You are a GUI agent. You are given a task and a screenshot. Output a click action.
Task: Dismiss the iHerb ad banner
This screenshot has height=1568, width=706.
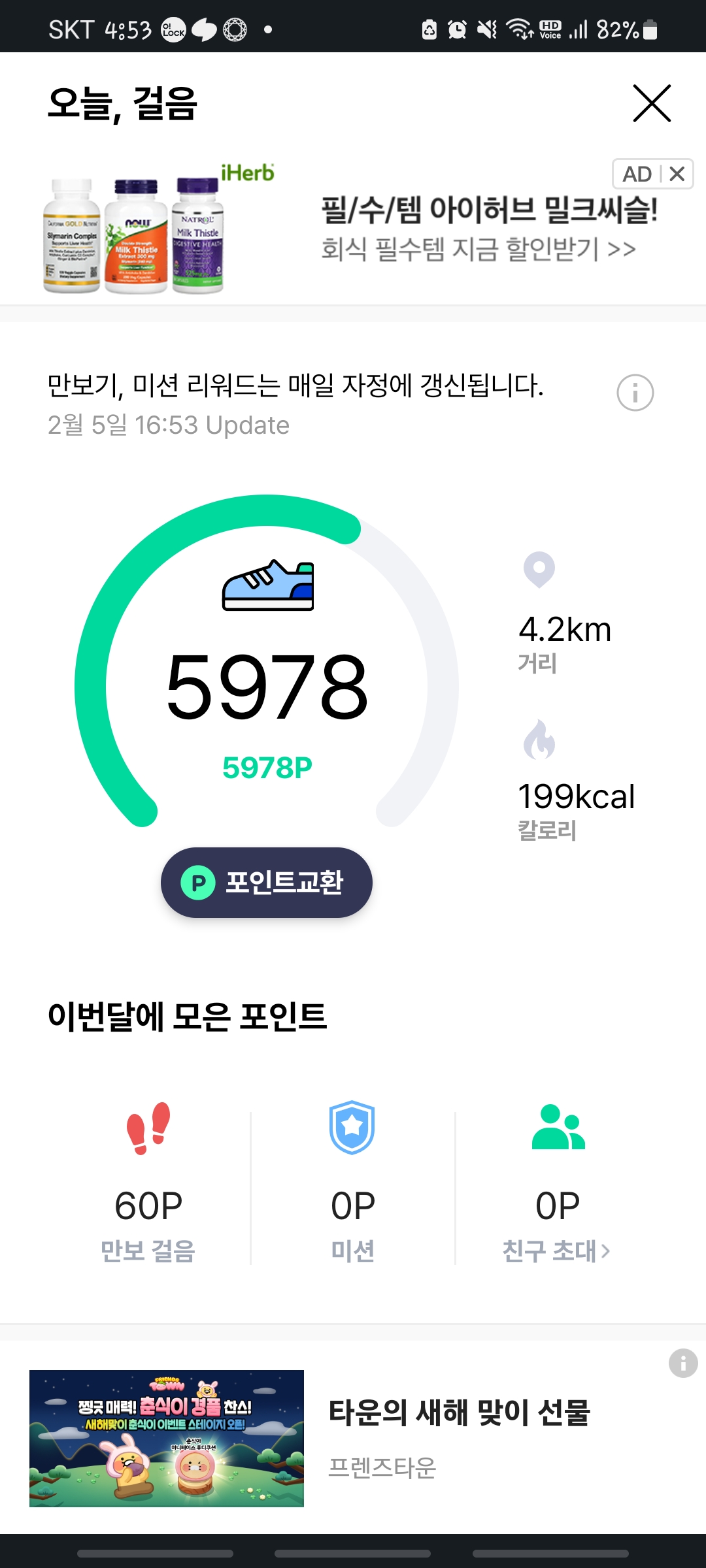[x=677, y=174]
